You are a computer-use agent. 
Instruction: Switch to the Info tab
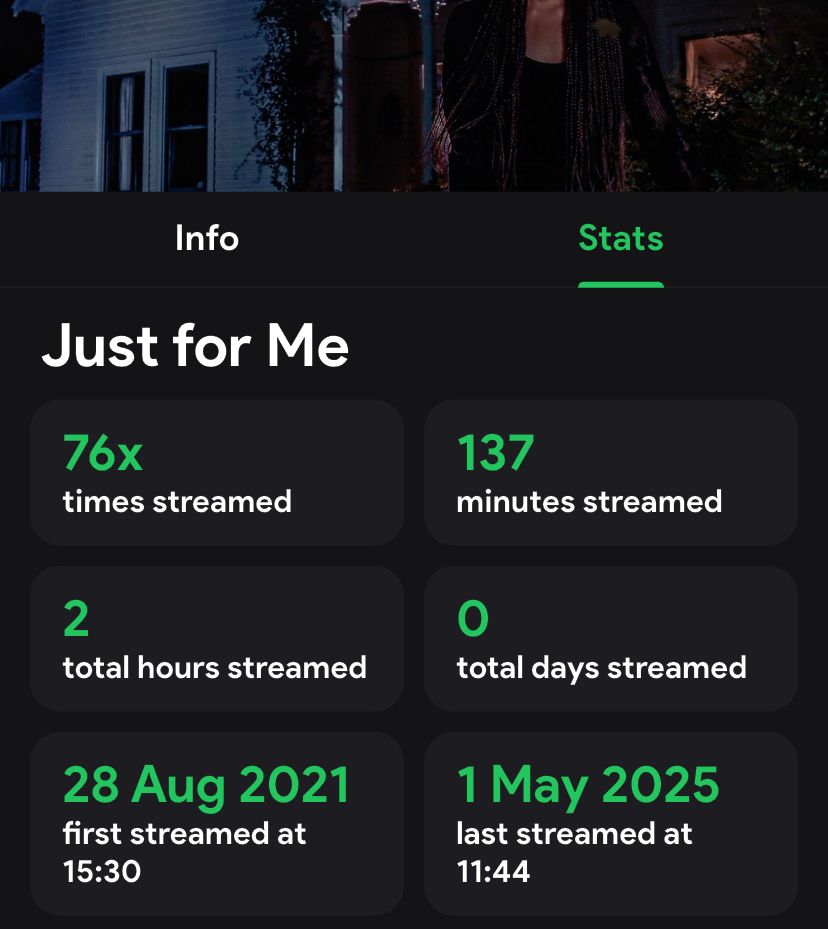[207, 238]
